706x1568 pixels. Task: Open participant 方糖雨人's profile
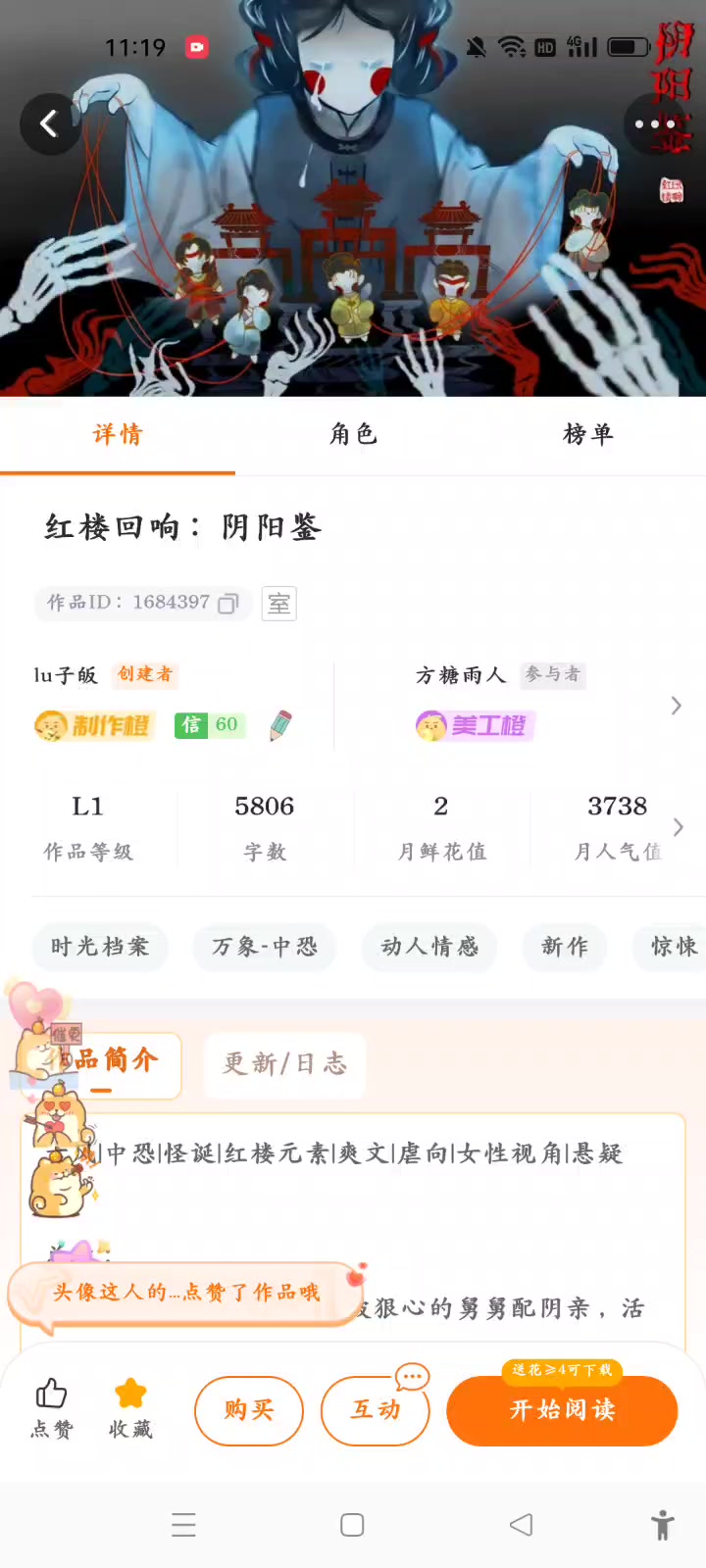(x=461, y=675)
